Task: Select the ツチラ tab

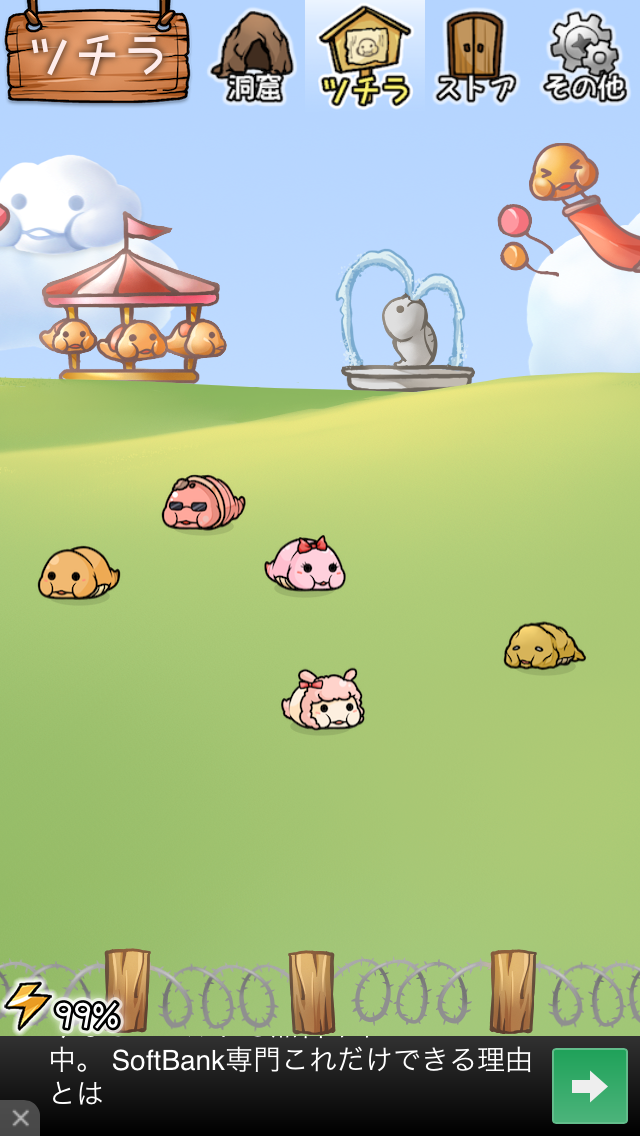Action: (365, 55)
